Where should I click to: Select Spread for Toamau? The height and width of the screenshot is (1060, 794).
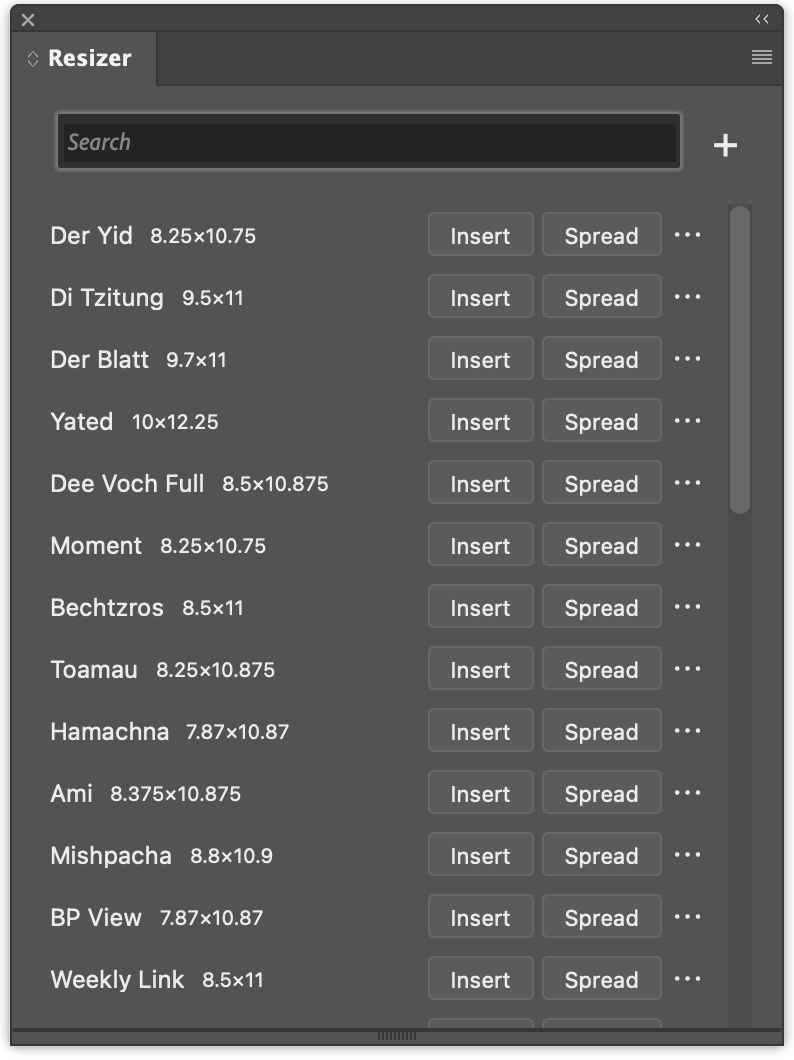point(601,670)
